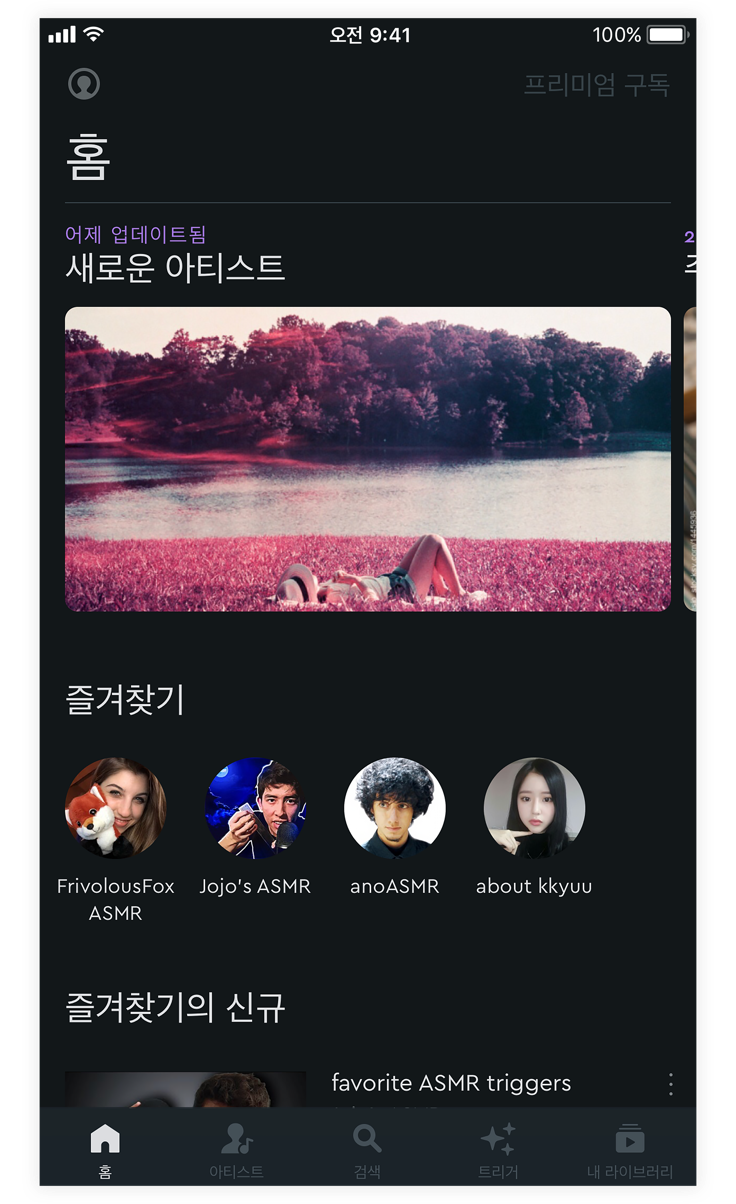Image resolution: width=736 pixels, height=1204 pixels.
Task: Open Jojo's ASMR favorite
Action: point(255,808)
